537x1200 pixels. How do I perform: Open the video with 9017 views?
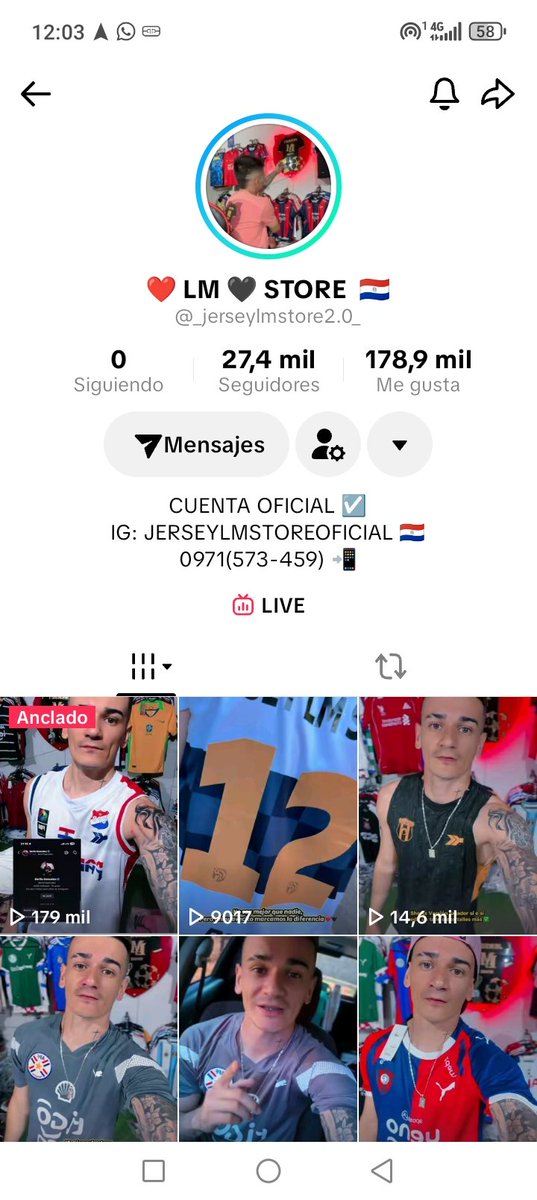pyautogui.click(x=268, y=815)
